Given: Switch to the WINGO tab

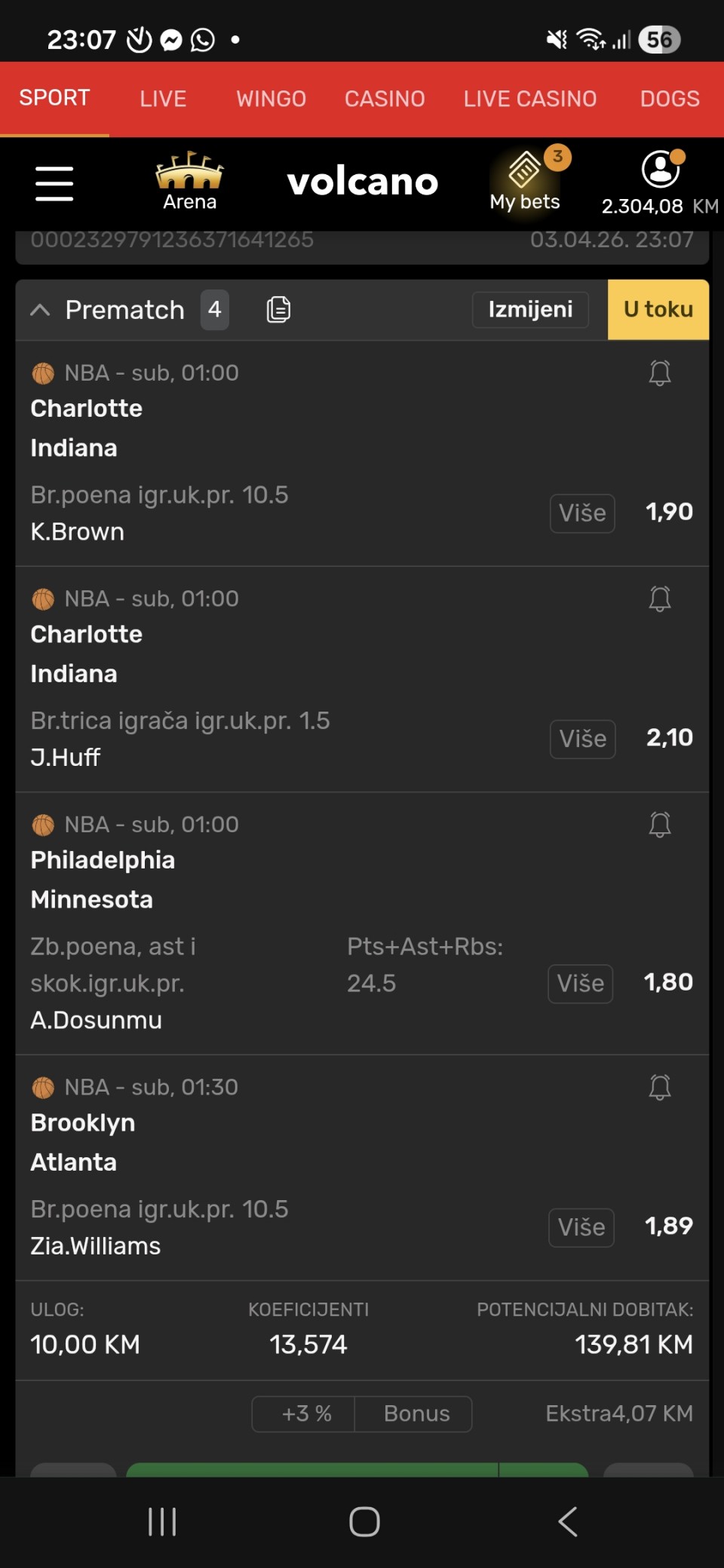Looking at the screenshot, I should point(271,99).
